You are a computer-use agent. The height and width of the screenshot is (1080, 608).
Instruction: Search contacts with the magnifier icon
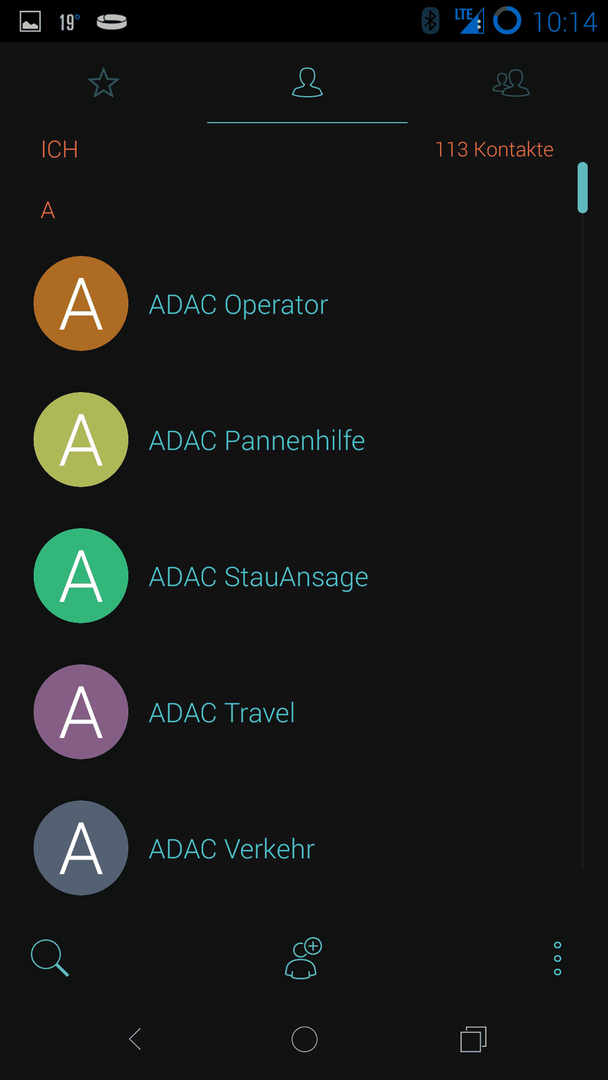(50, 958)
